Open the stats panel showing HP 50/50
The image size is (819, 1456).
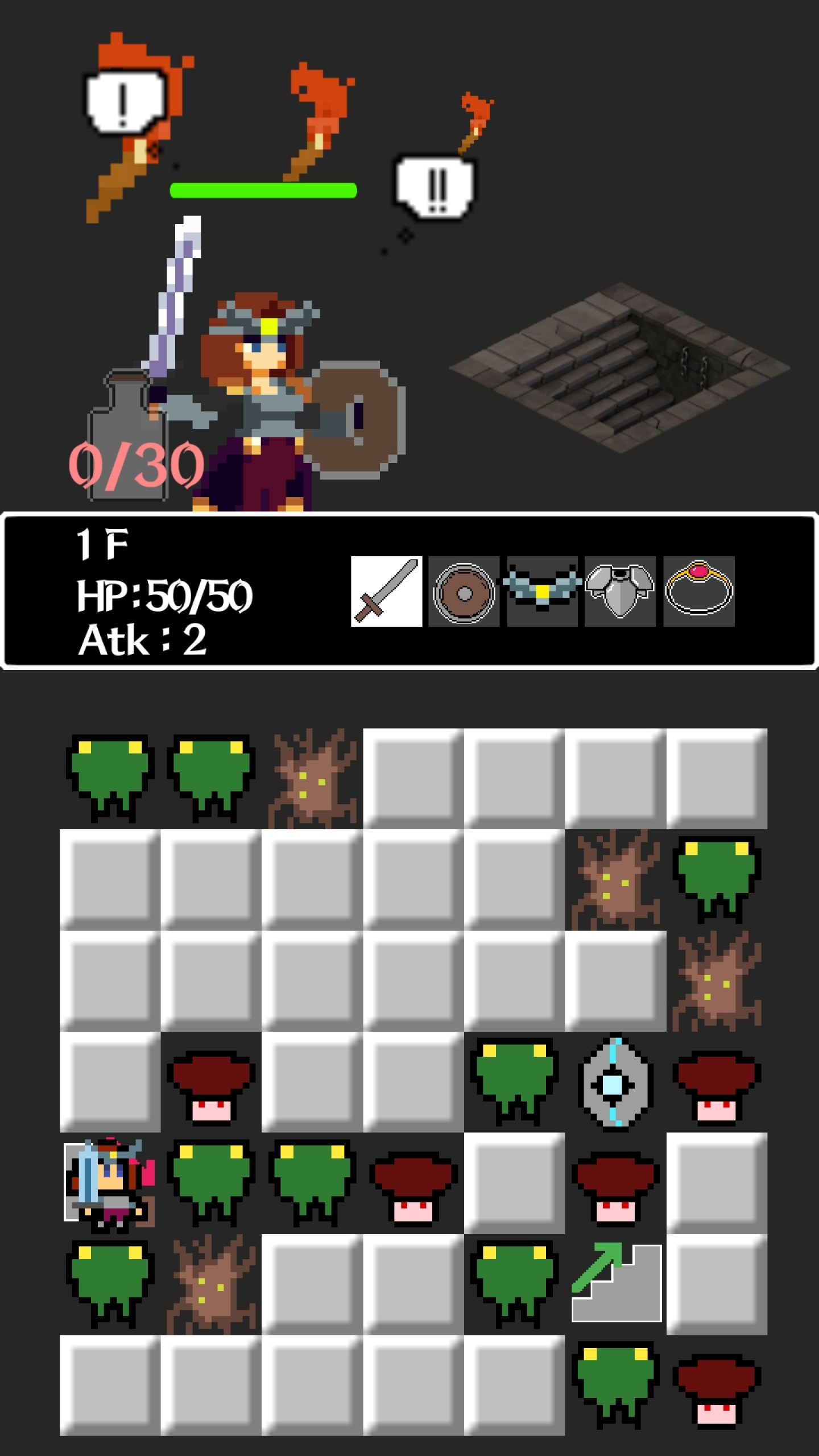click(x=165, y=594)
